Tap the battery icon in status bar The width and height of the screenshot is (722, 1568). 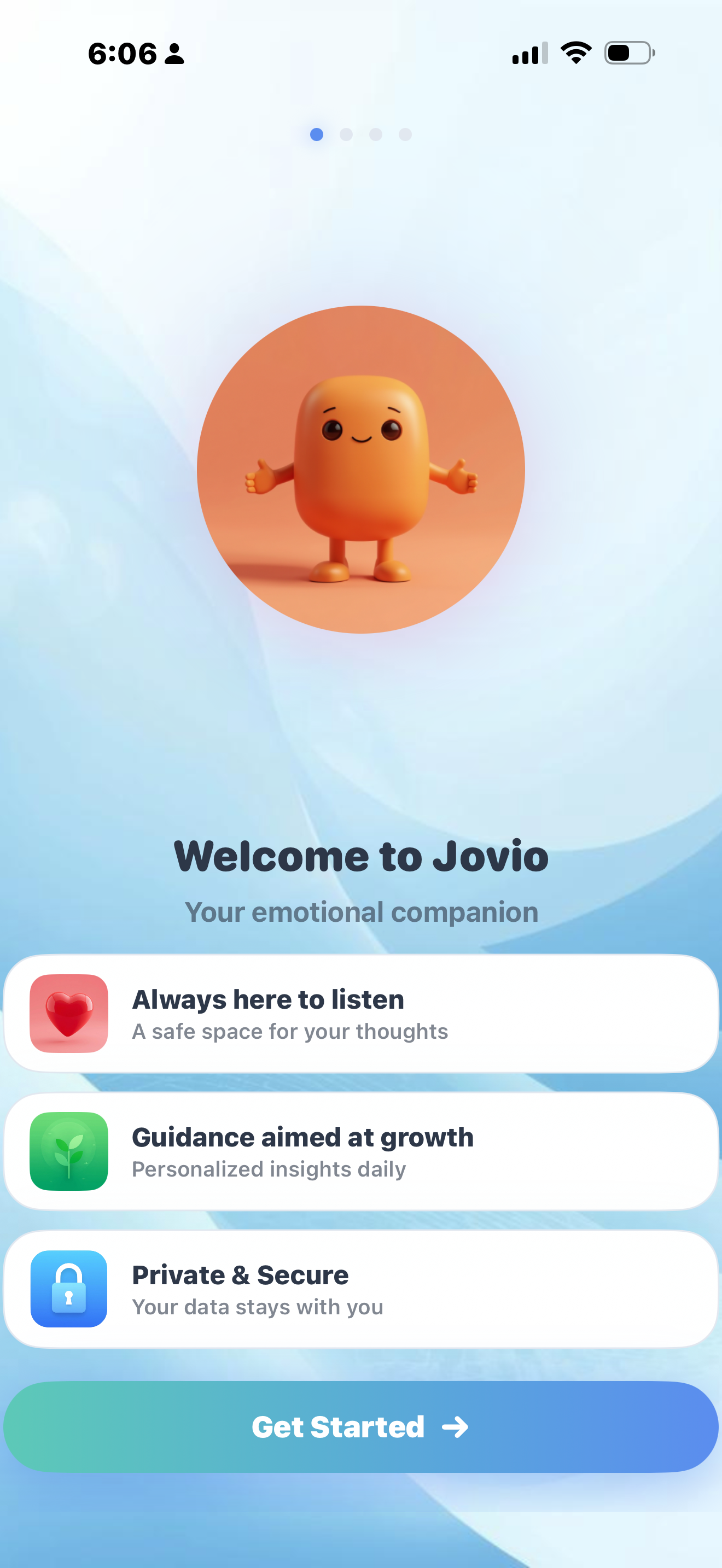[627, 53]
